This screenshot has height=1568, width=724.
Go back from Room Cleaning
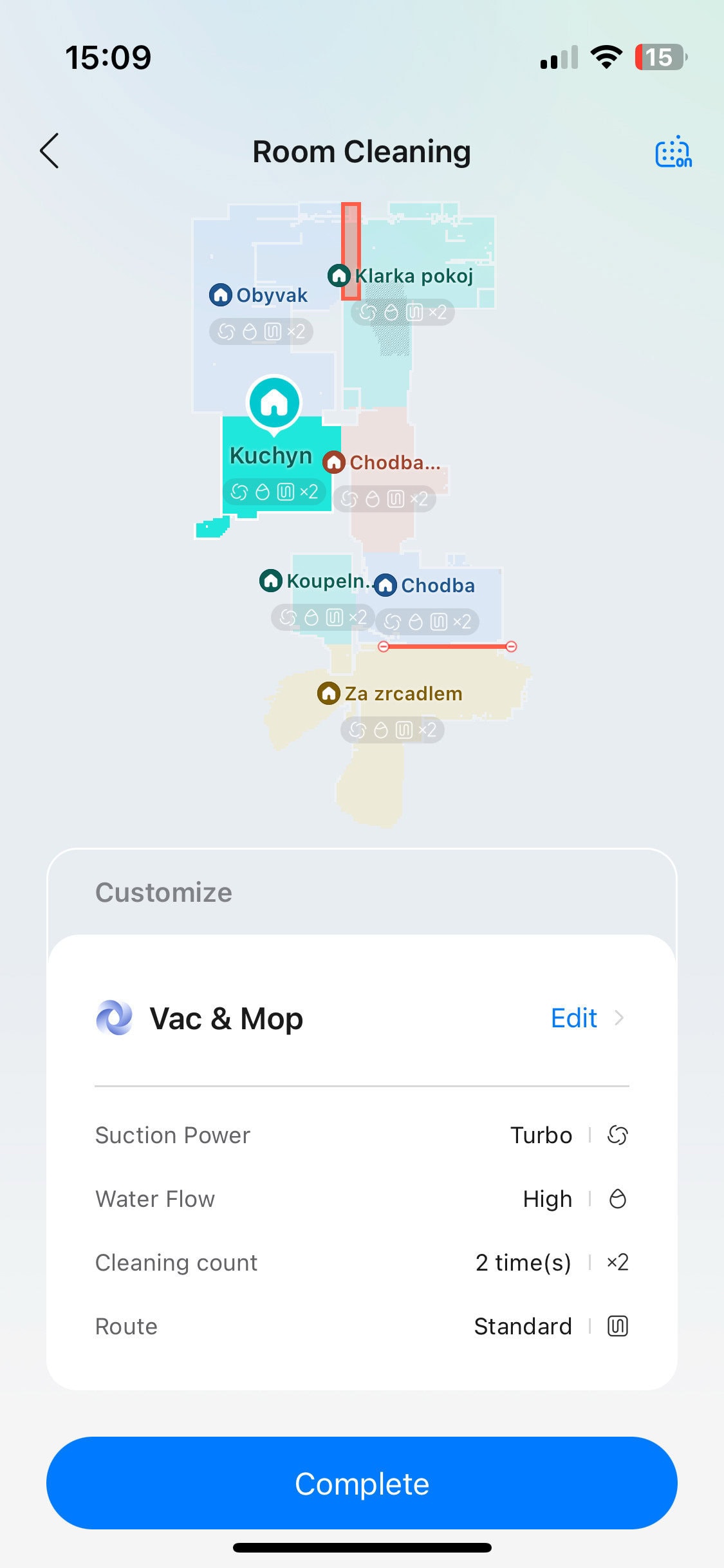pyautogui.click(x=50, y=151)
